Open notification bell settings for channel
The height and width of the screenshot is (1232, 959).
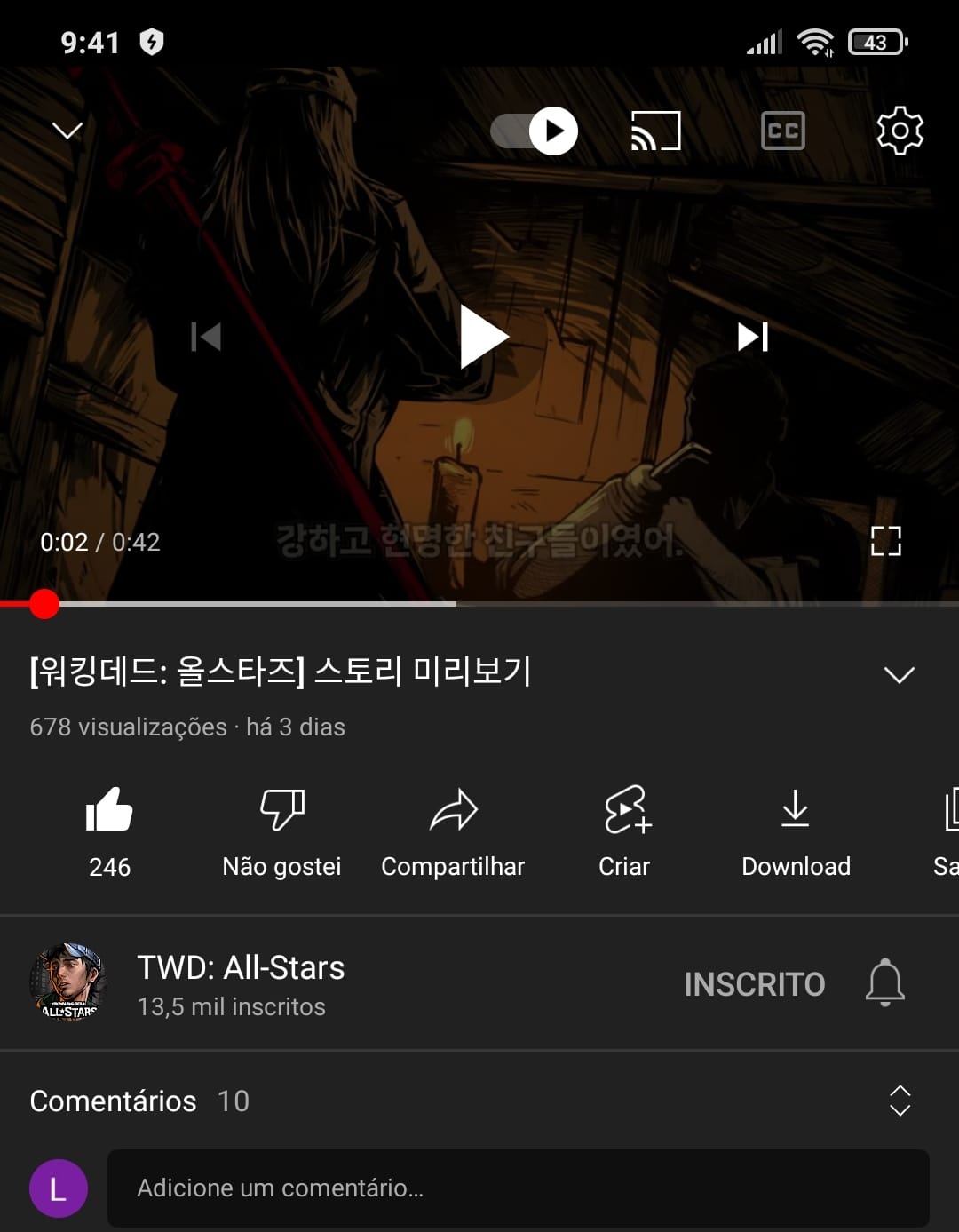click(x=884, y=983)
